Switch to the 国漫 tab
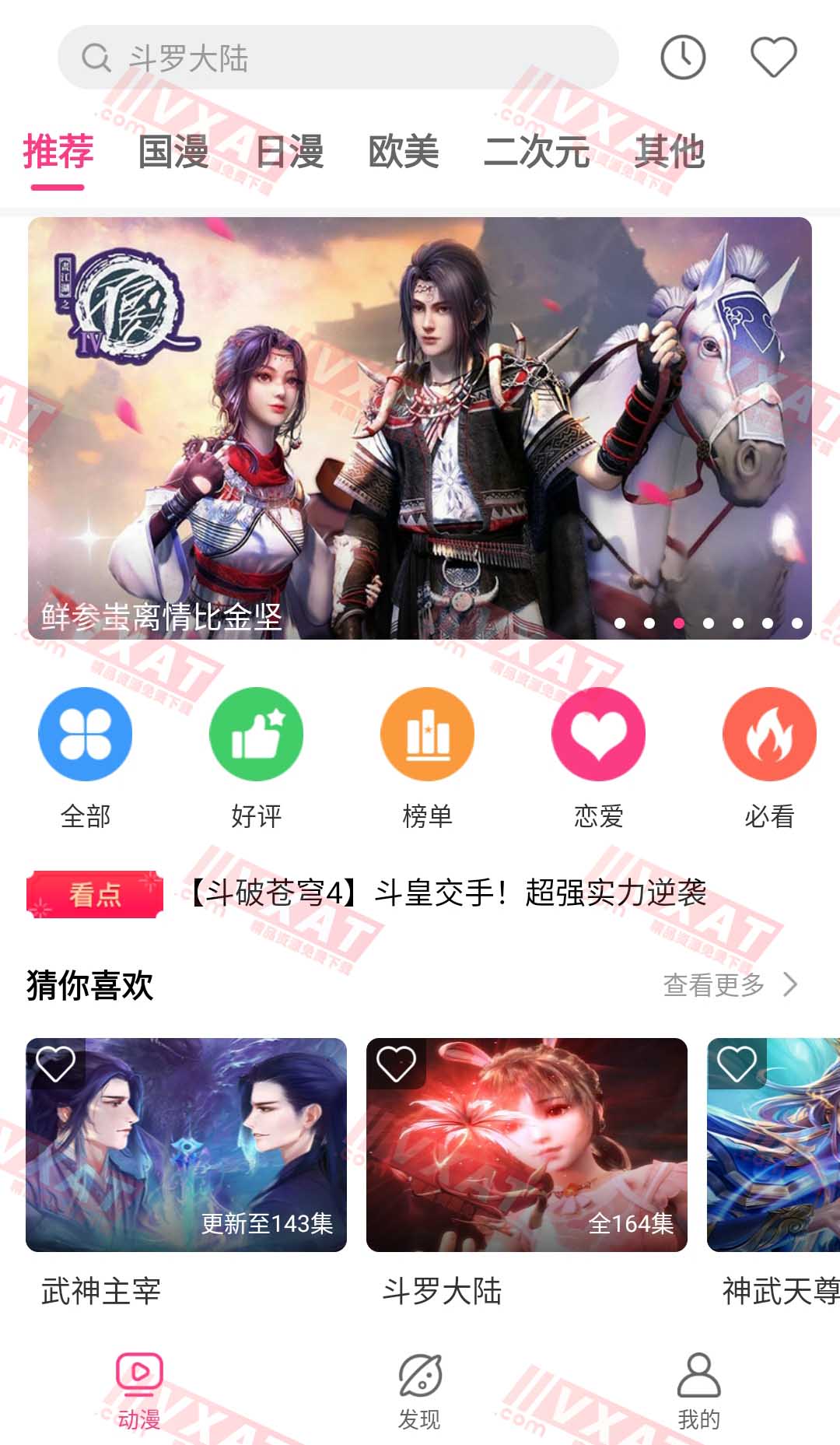 [x=173, y=153]
